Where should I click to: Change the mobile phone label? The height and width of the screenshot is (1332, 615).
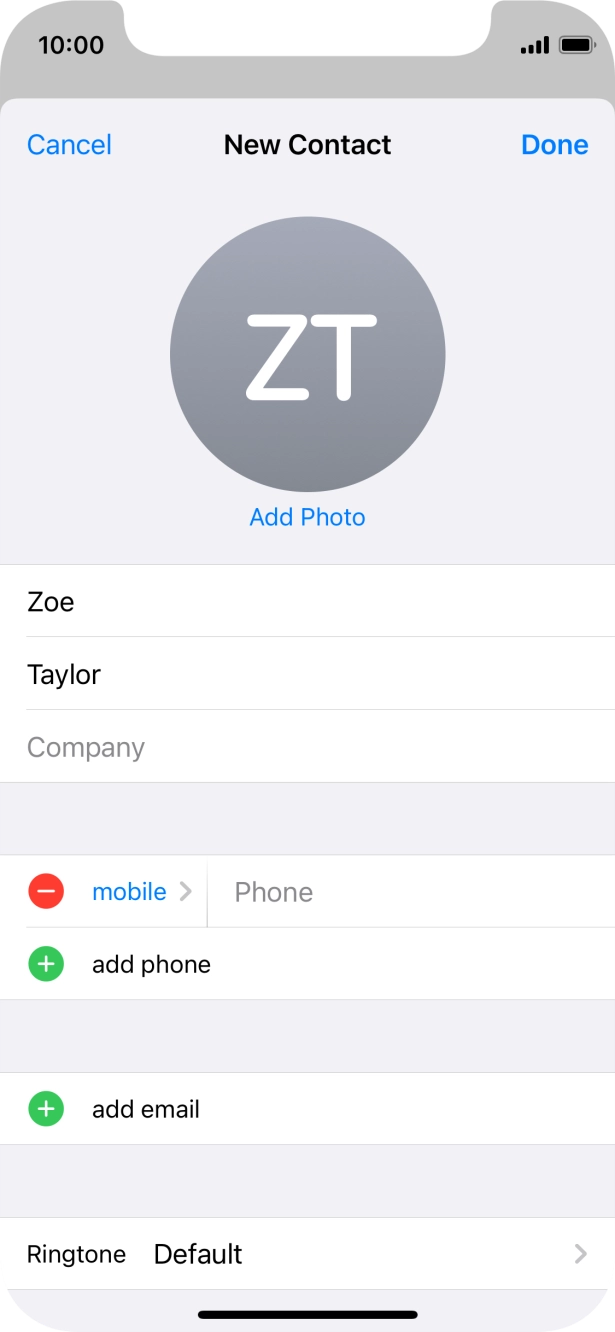[140, 892]
